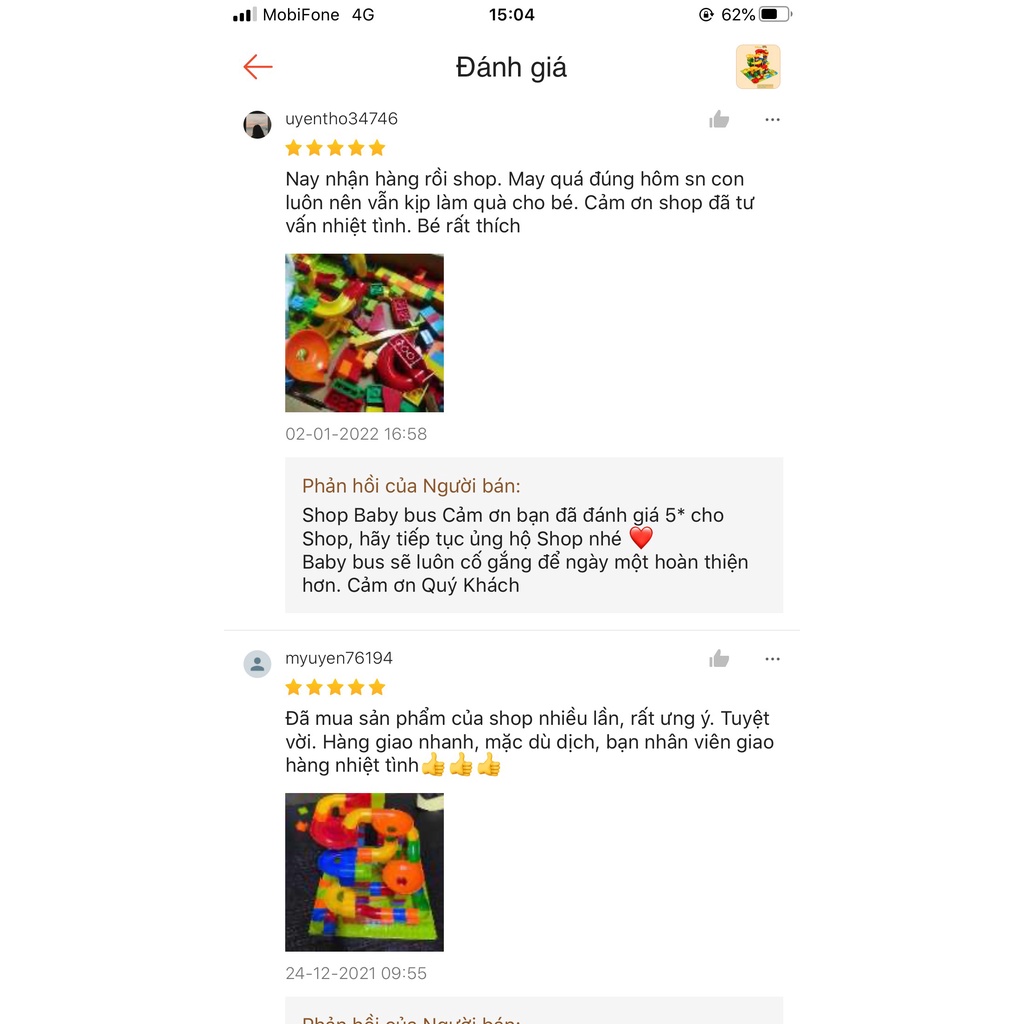Like the review by myuyen76194
This screenshot has width=1024, height=1024.
point(719,659)
